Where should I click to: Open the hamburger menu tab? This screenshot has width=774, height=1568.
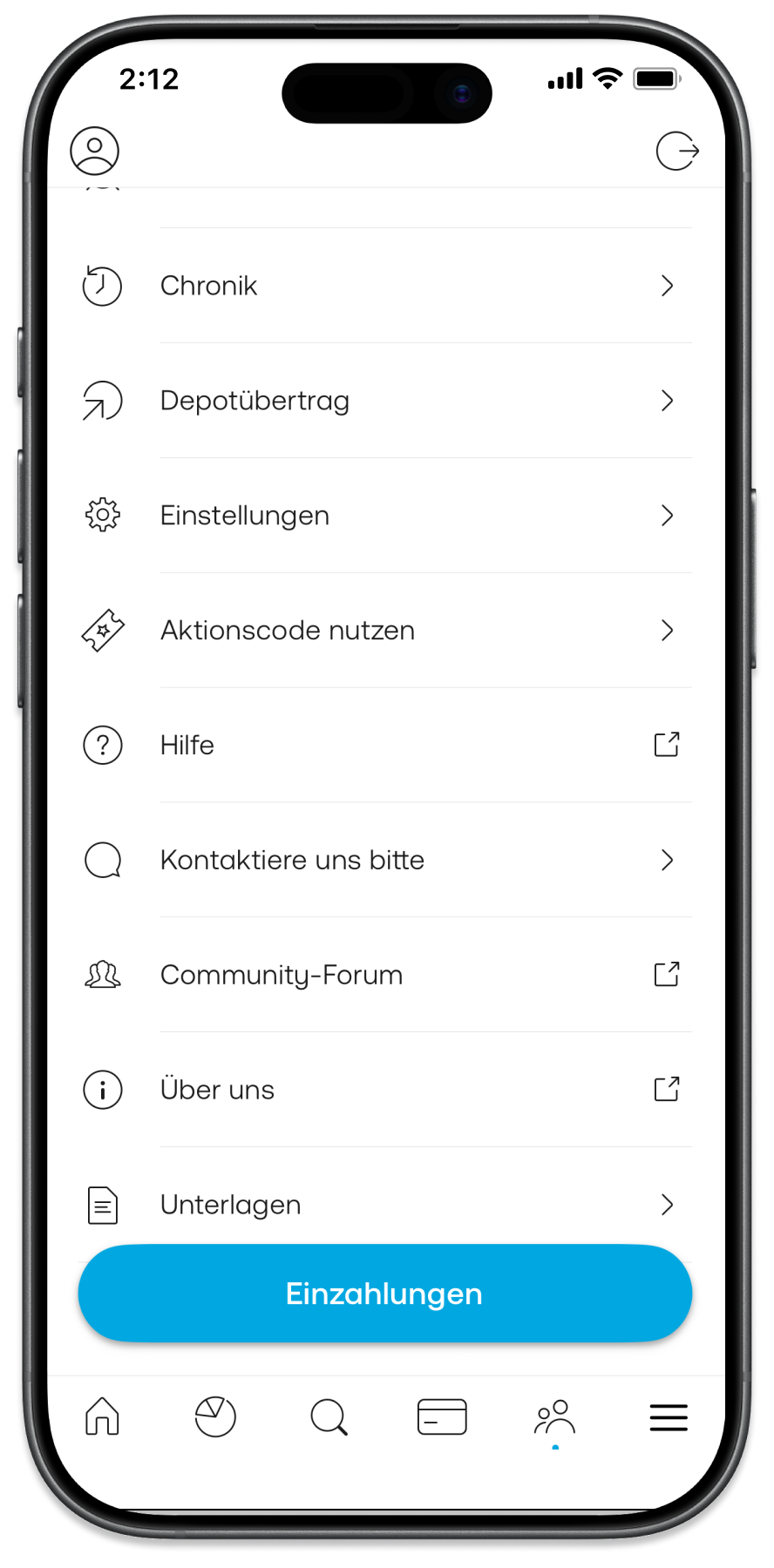(669, 1417)
